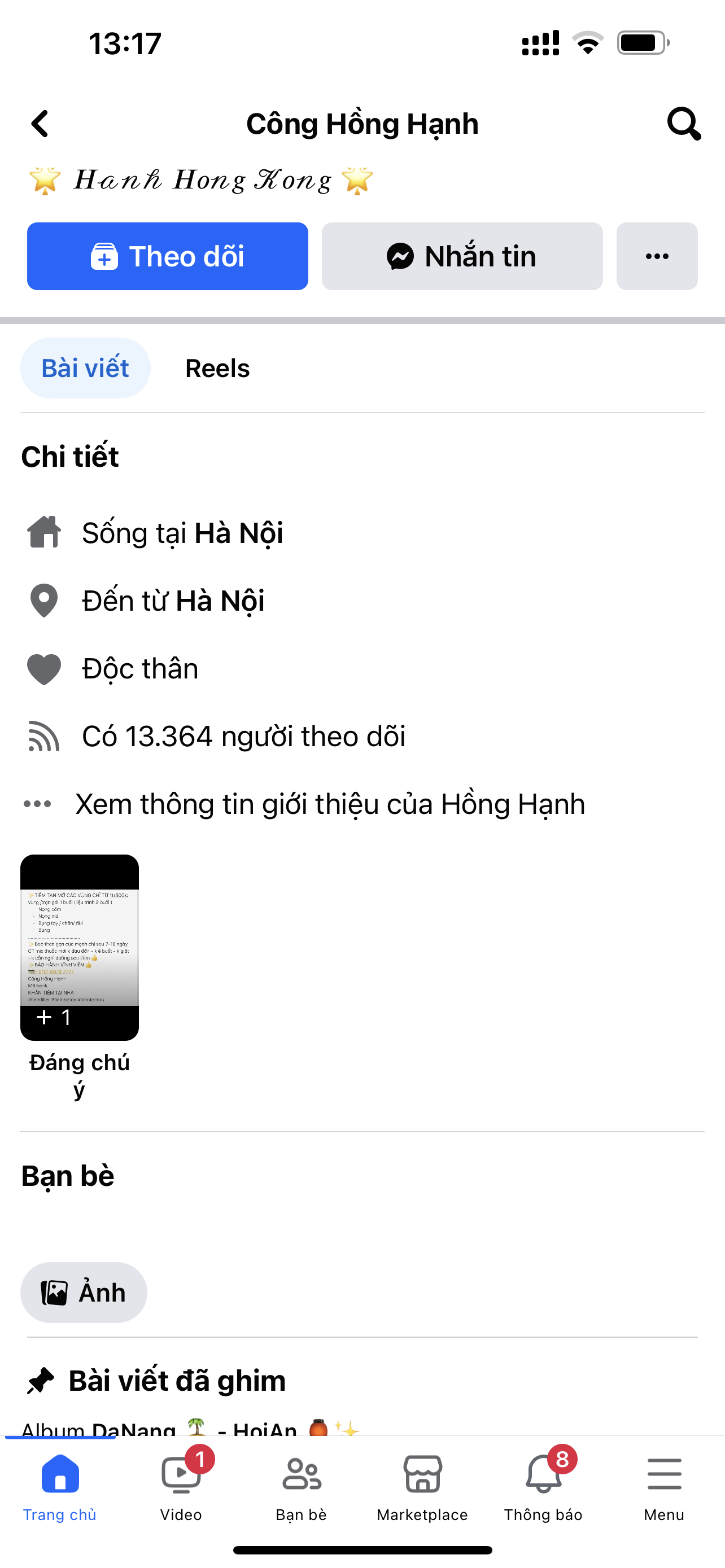
Task: Toggle following with the Theo dõi button
Action: 168,256
